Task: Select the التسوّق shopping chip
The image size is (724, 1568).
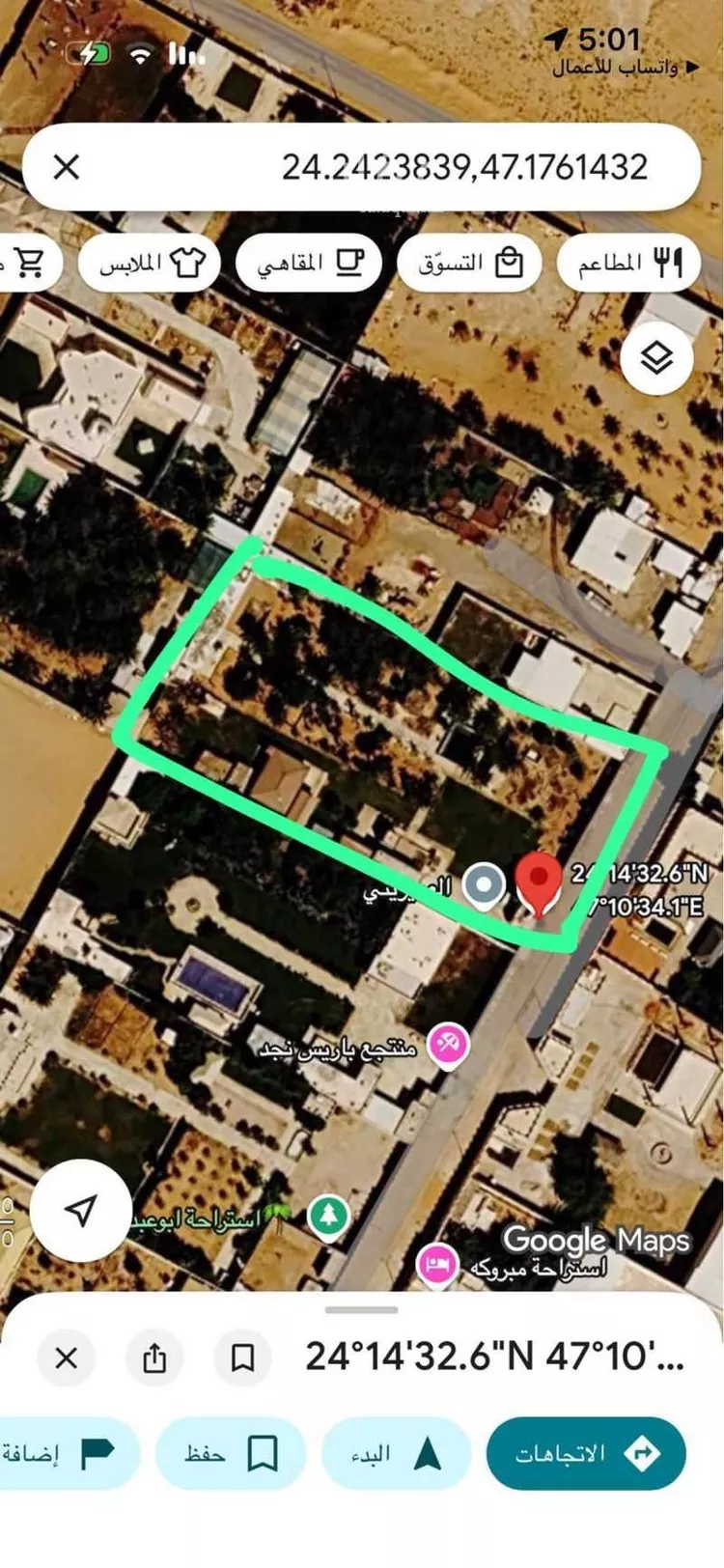Action: coord(470,263)
